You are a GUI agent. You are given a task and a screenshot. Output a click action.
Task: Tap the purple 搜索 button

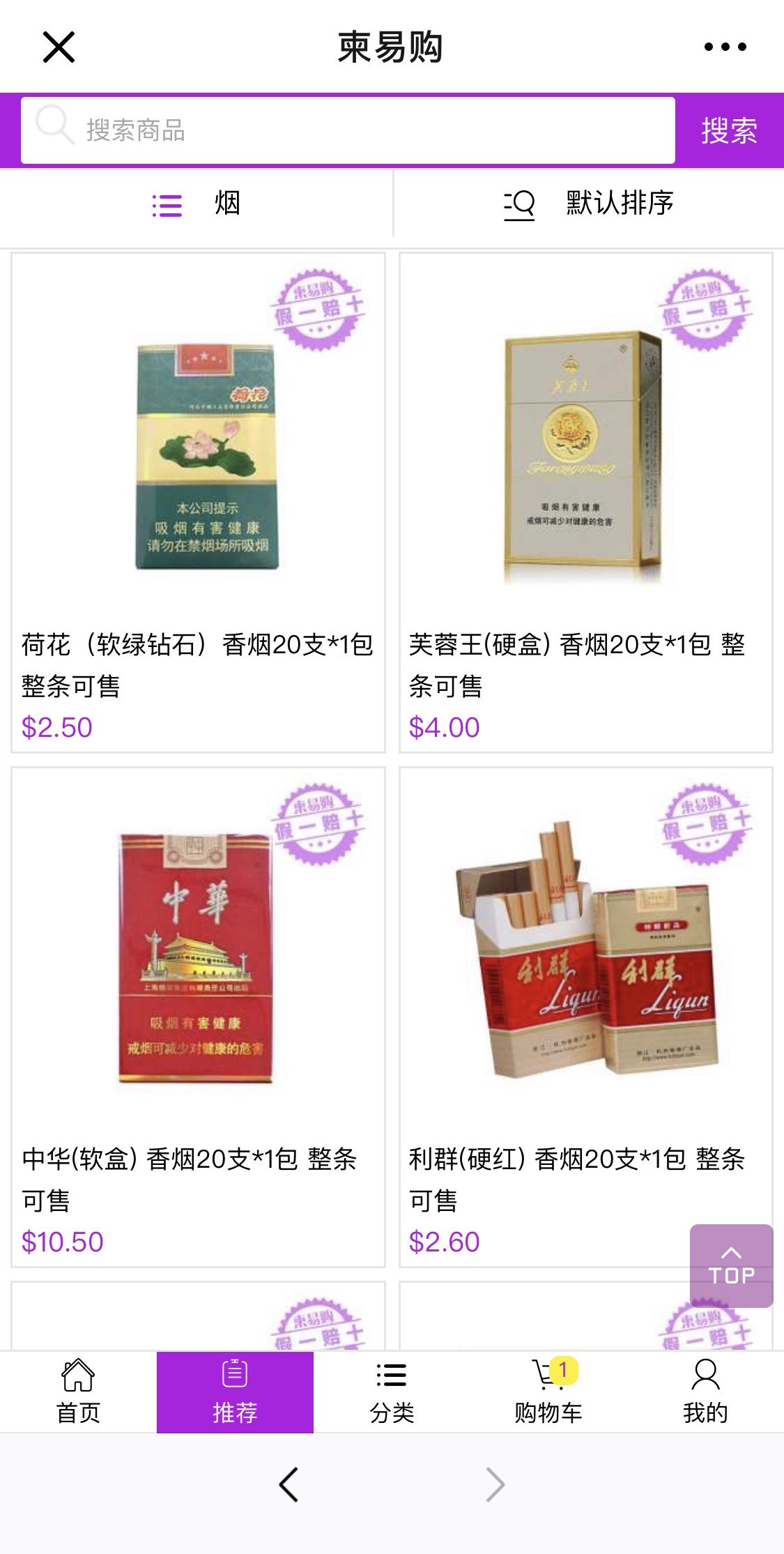click(729, 130)
